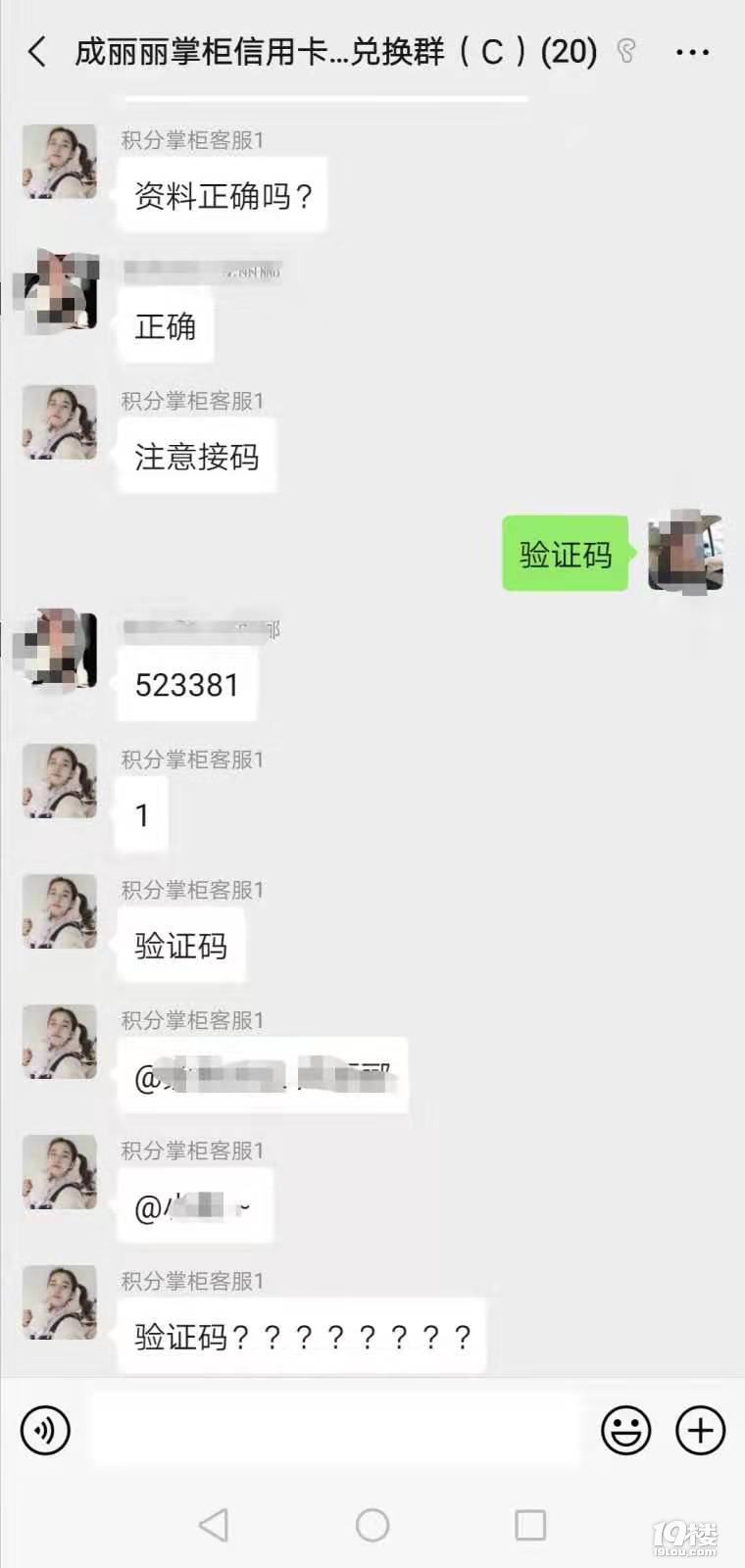Tap the message text field
The image size is (745, 1568).
[335, 1430]
